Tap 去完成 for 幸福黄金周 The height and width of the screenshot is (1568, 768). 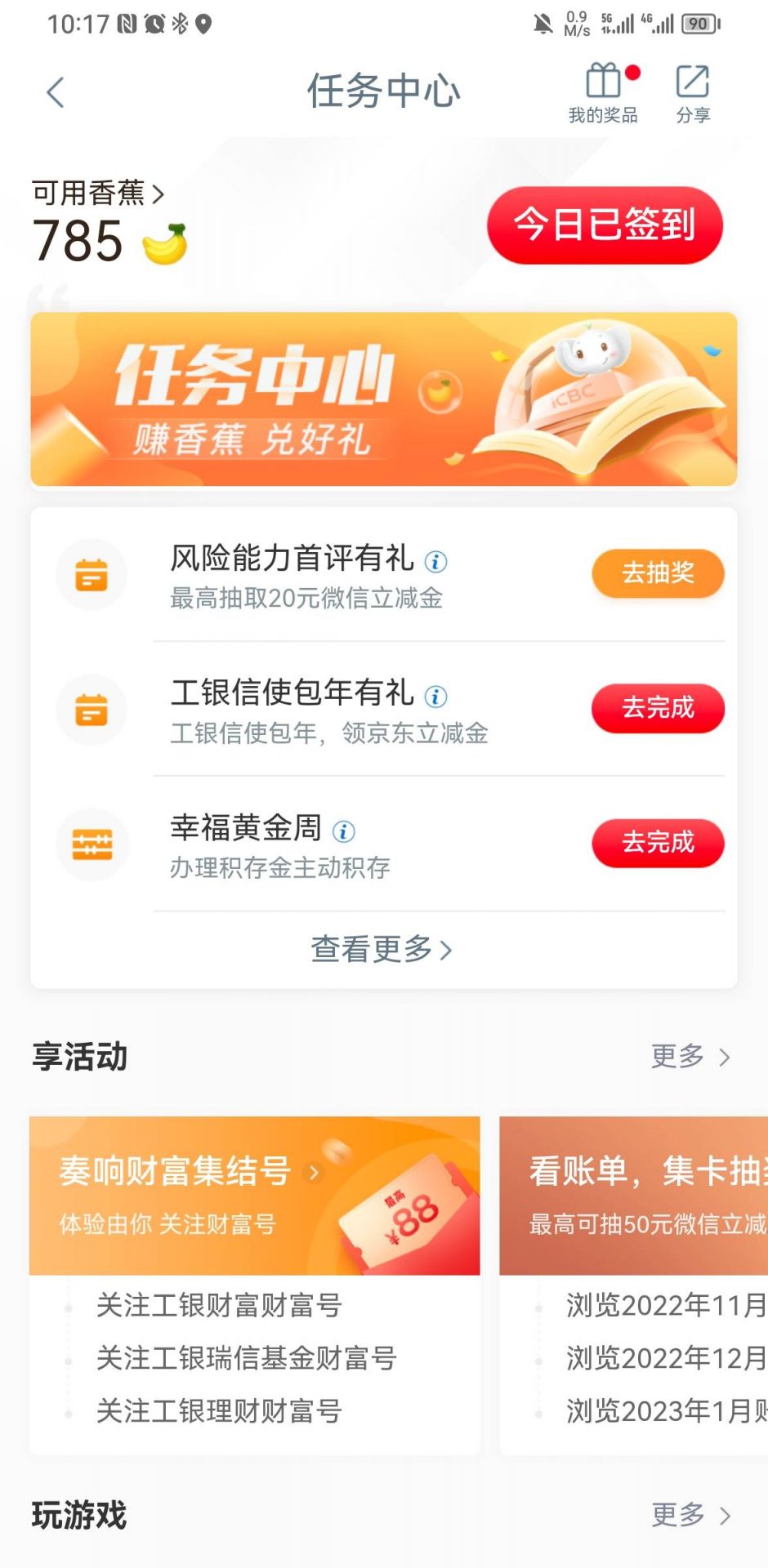point(658,843)
